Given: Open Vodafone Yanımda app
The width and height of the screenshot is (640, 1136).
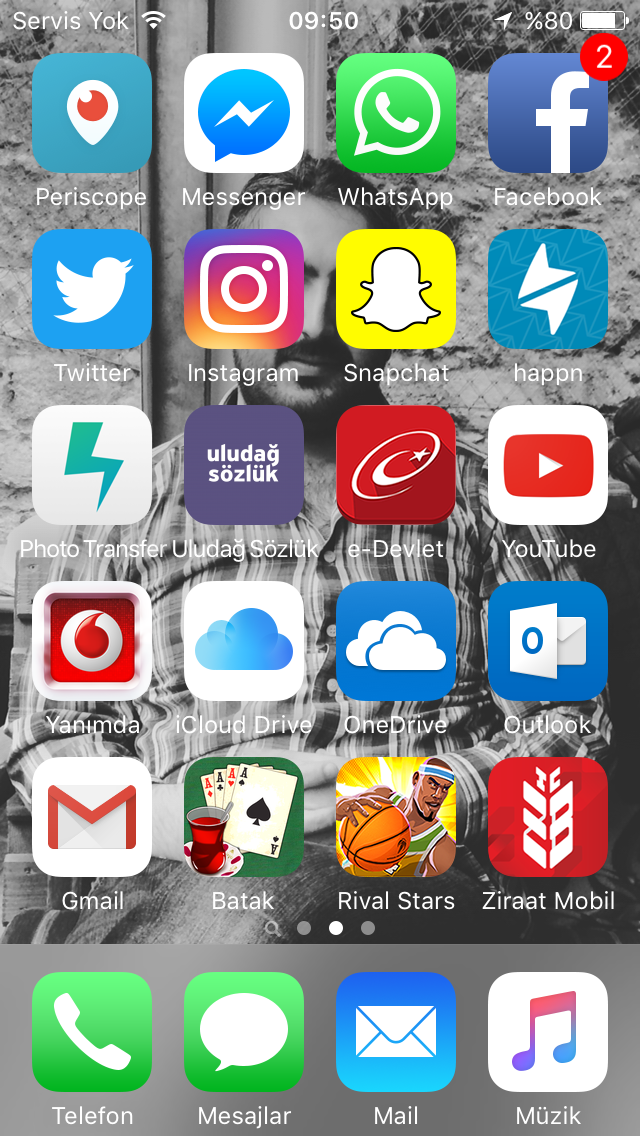Looking at the screenshot, I should click(92, 642).
